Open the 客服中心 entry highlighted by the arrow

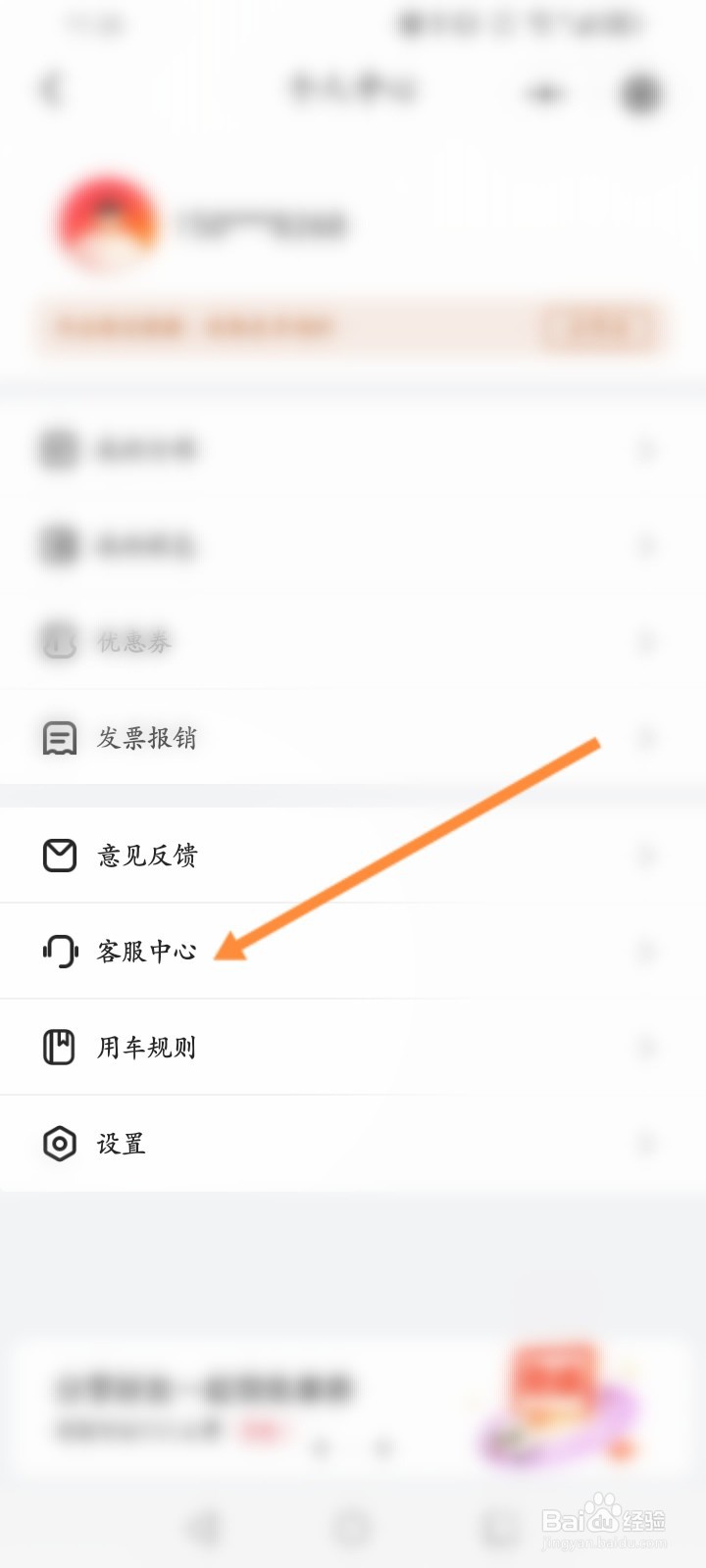[x=145, y=951]
